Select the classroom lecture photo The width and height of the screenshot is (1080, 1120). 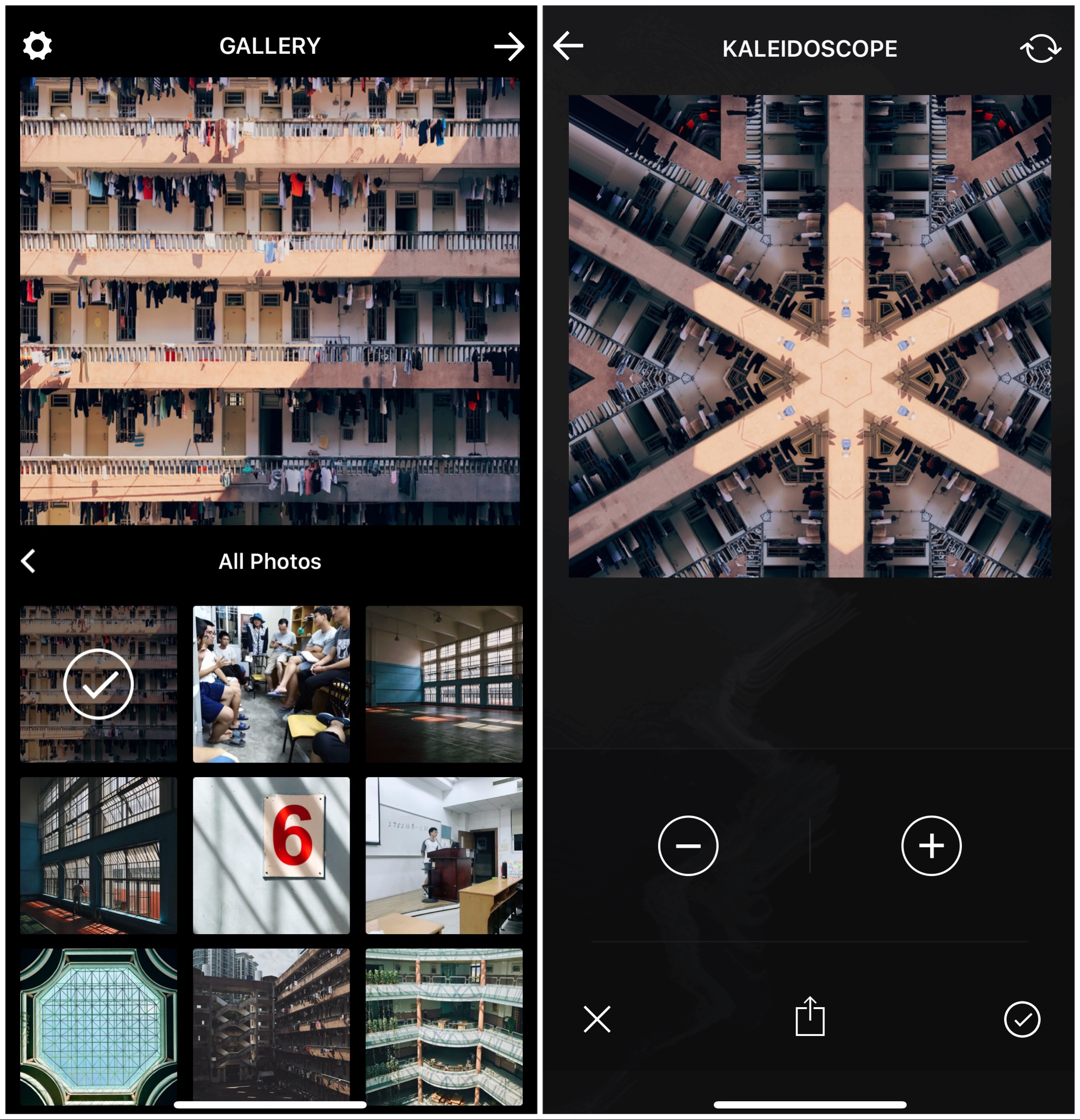443,855
